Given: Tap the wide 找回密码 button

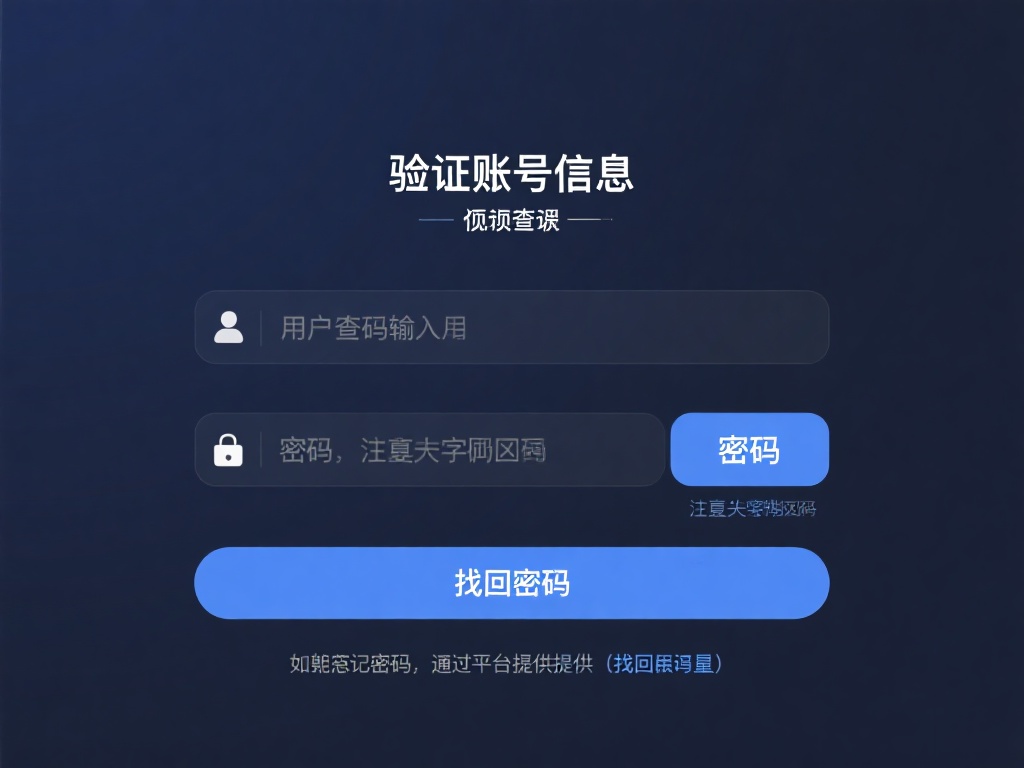Looking at the screenshot, I should pos(511,583).
